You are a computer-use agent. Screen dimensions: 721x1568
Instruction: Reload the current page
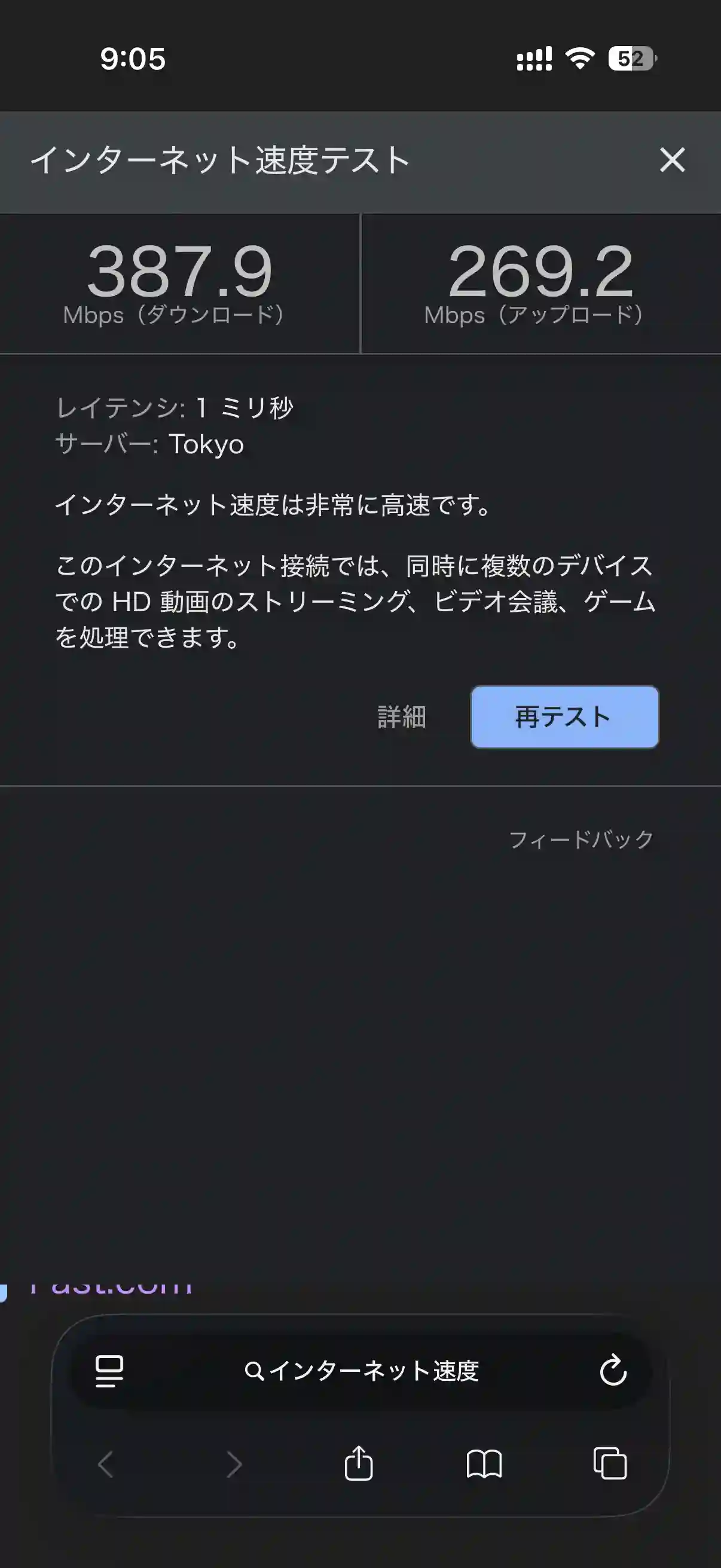point(613,1371)
